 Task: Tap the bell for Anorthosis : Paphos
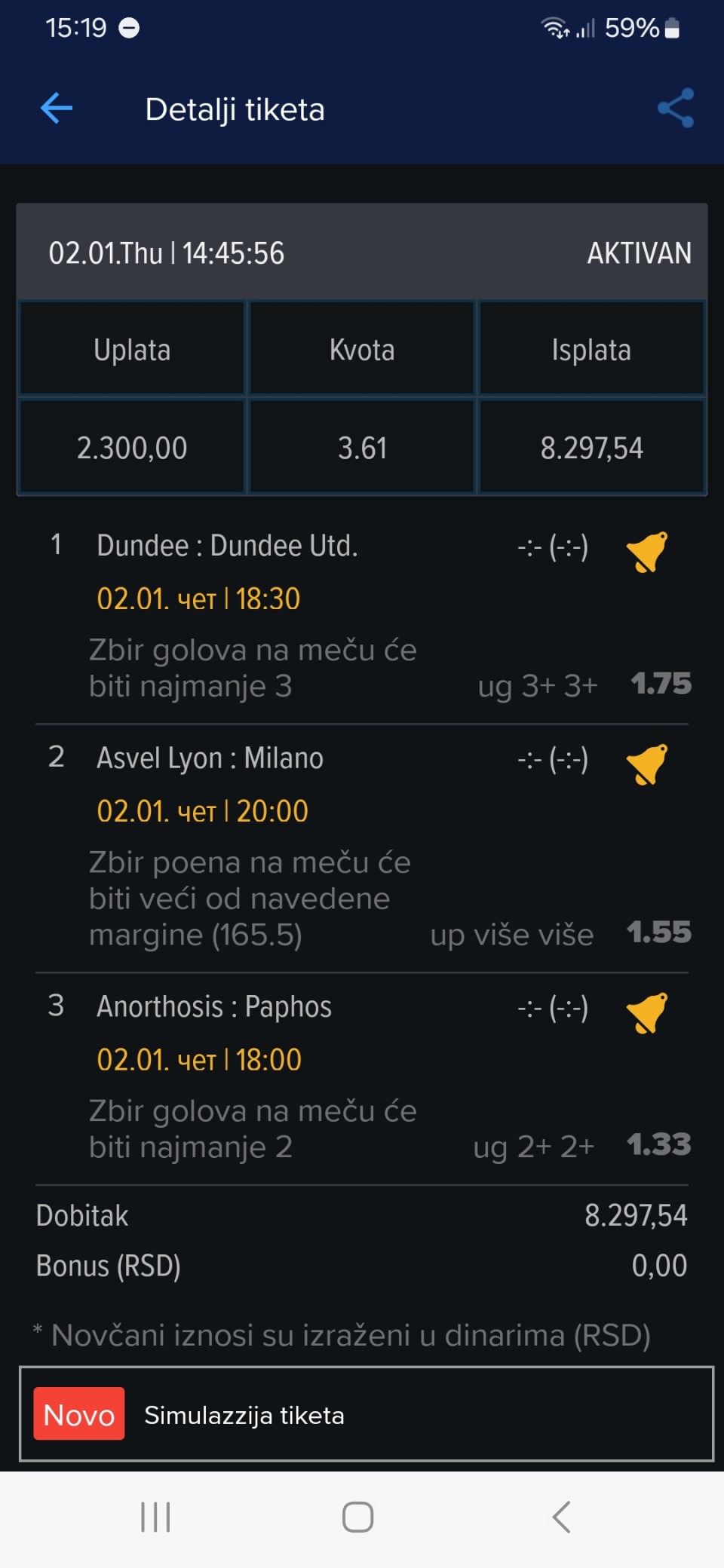click(x=647, y=1013)
